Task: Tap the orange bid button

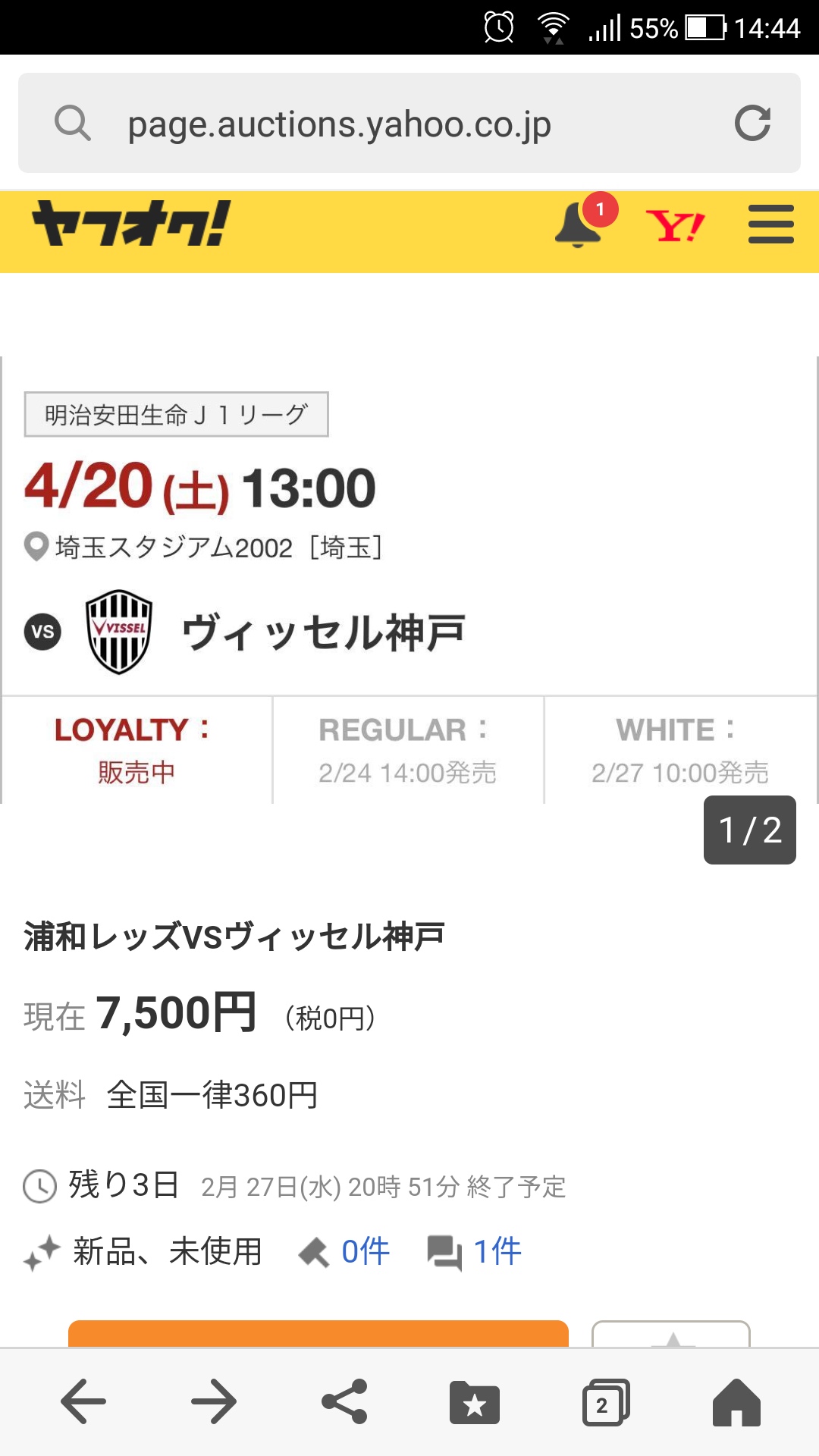Action: point(318,1333)
